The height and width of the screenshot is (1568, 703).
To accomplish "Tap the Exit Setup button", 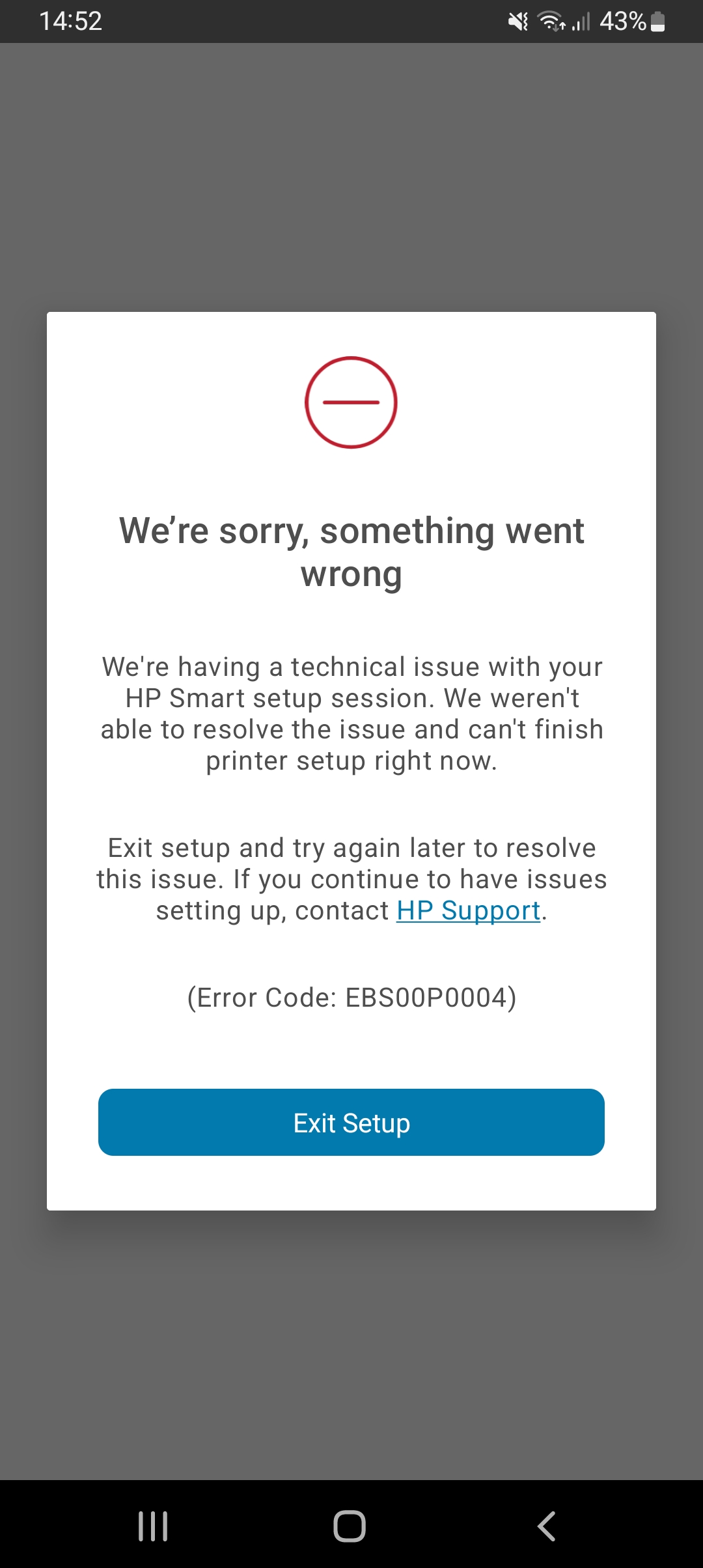I will point(351,1123).
